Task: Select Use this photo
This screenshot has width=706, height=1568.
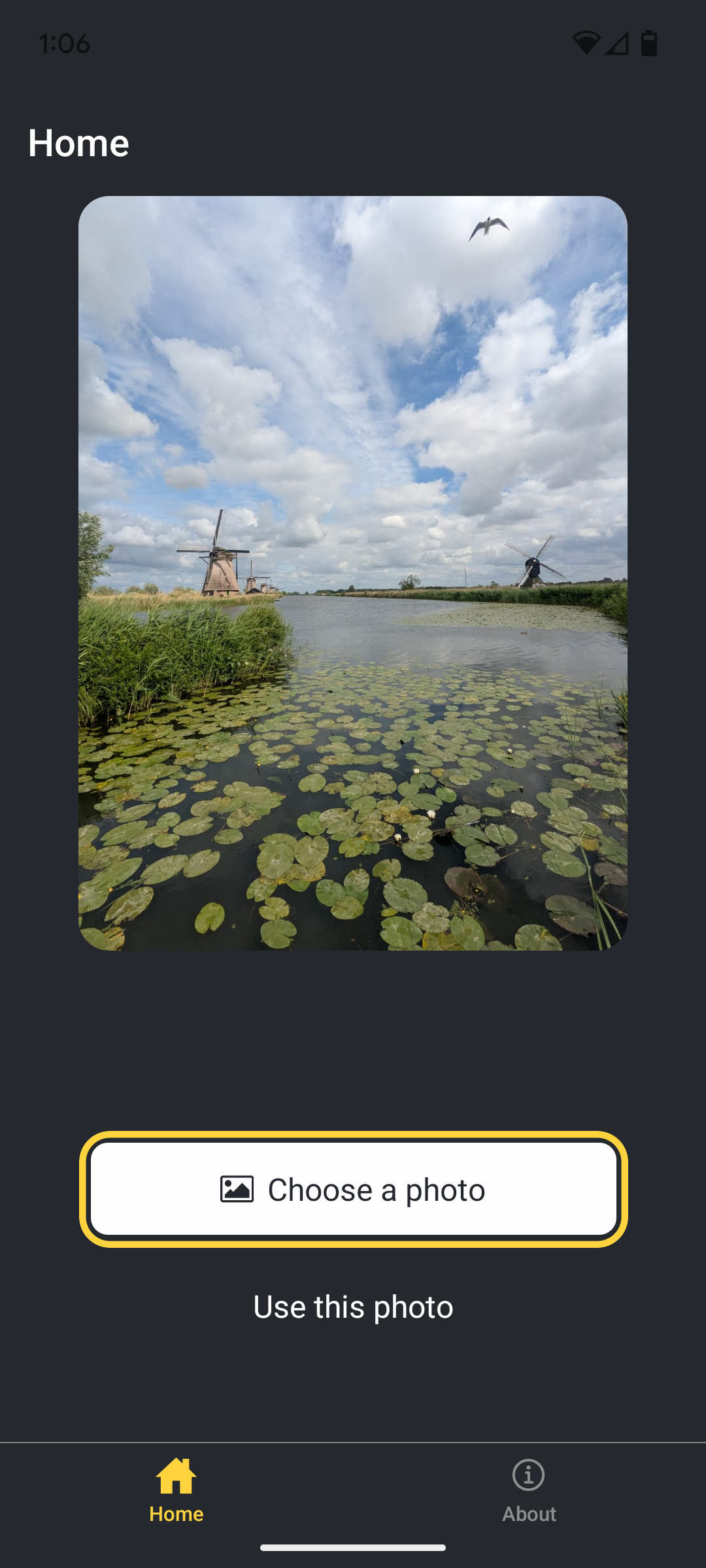Action: [x=353, y=1307]
